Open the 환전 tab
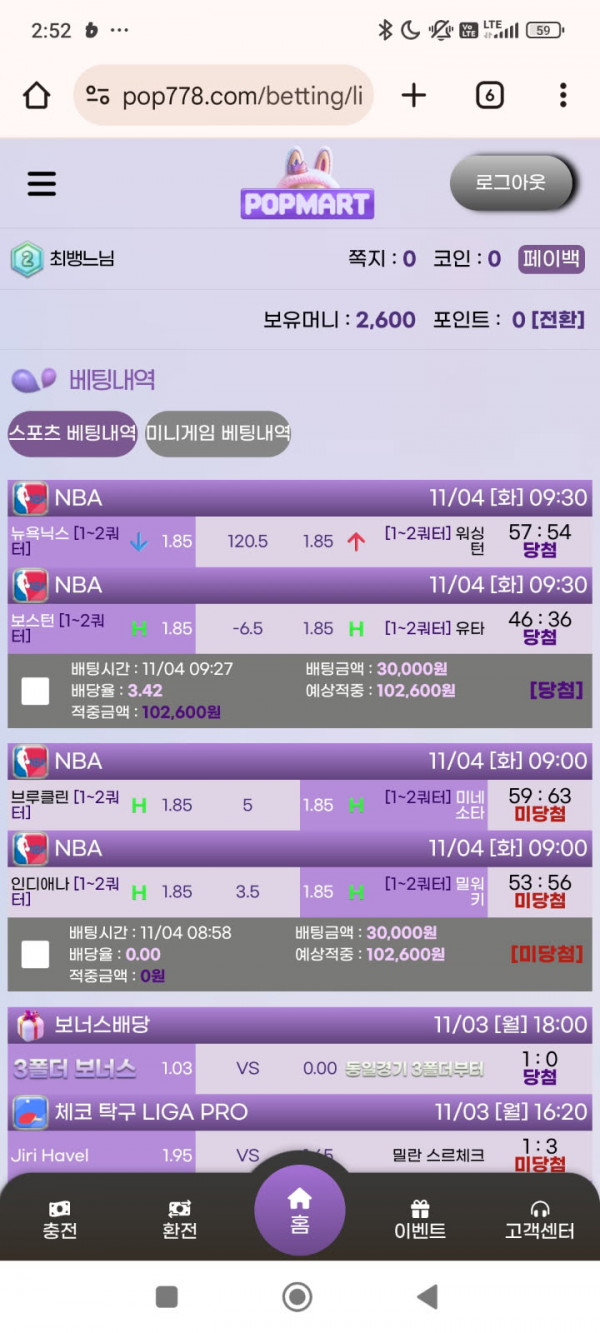The image size is (600, 1333). click(179, 1220)
